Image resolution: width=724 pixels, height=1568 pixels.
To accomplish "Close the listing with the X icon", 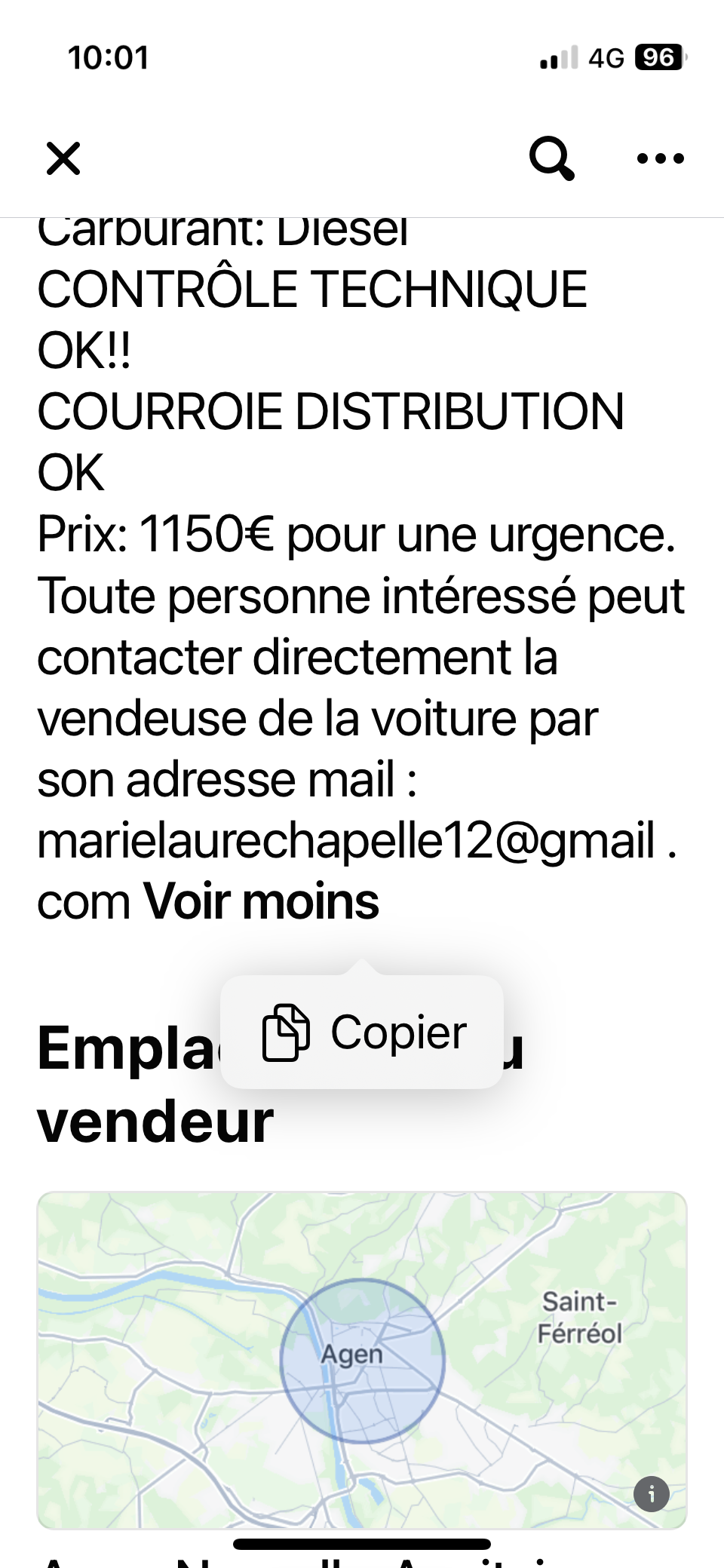I will [63, 158].
